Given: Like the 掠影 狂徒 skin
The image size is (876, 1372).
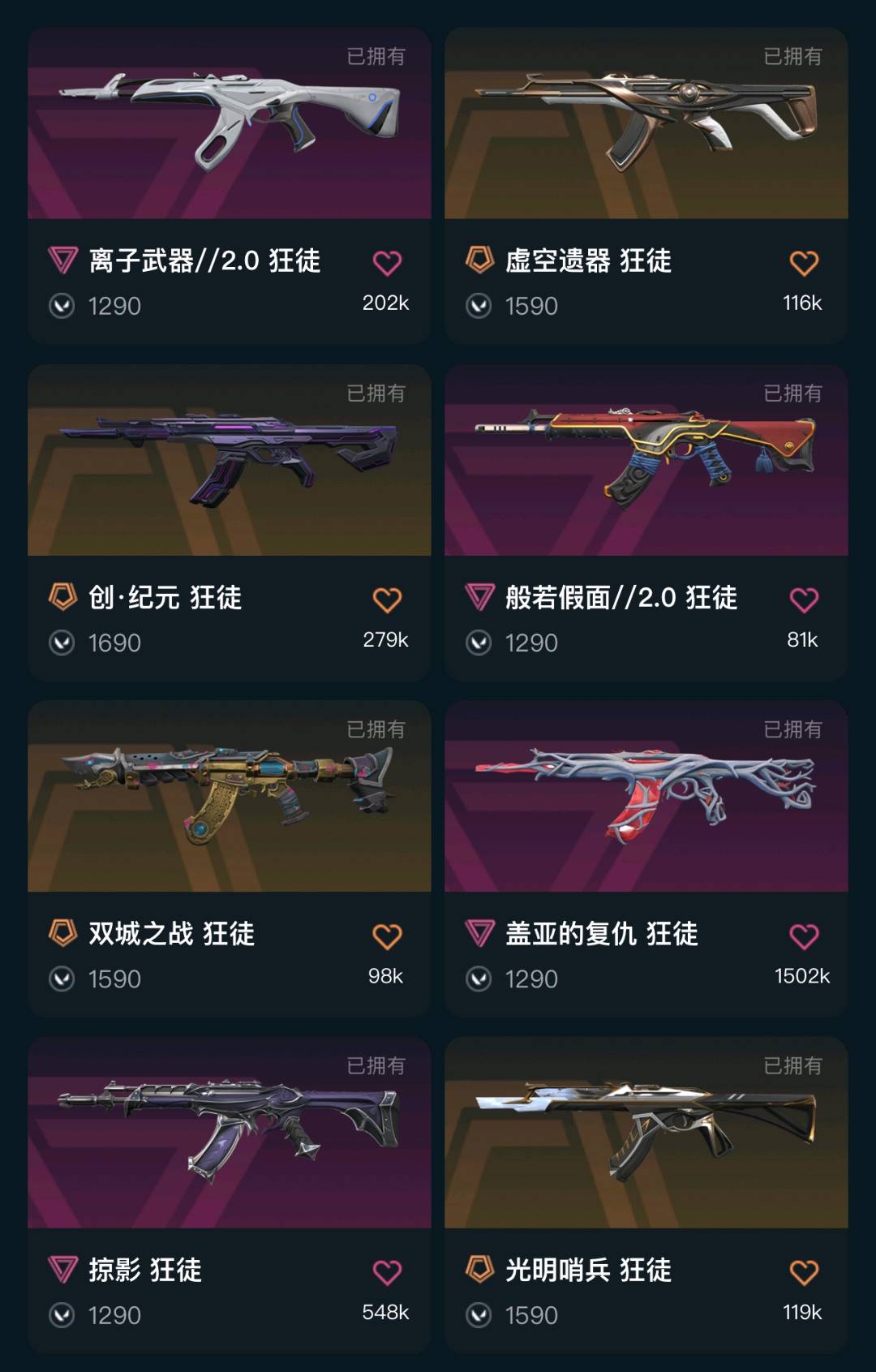Looking at the screenshot, I should pyautogui.click(x=387, y=1272).
